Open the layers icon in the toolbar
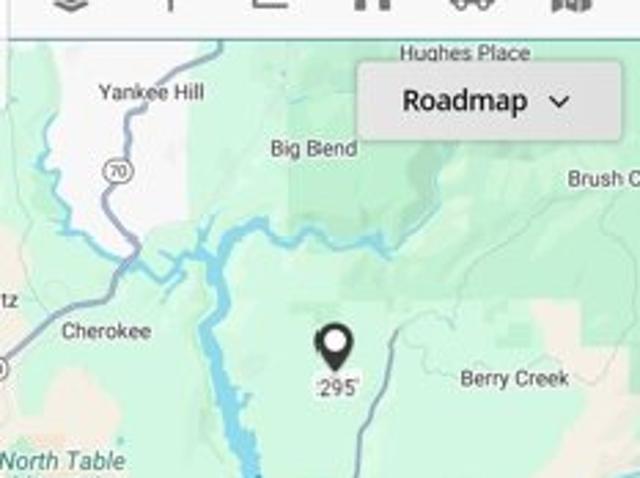The image size is (640, 478). click(x=70, y=5)
